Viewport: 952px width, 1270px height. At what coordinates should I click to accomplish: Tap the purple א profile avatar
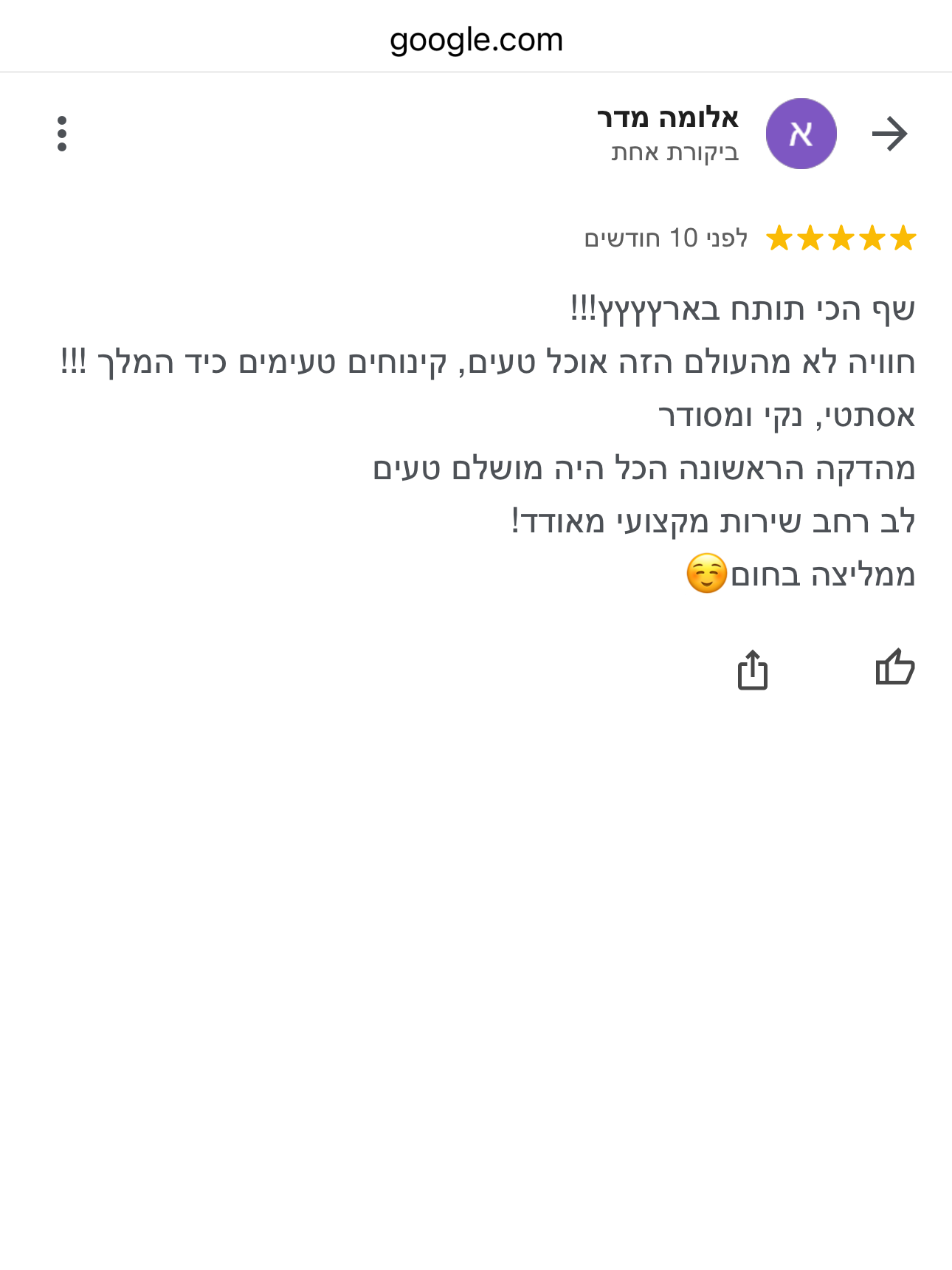tap(801, 134)
